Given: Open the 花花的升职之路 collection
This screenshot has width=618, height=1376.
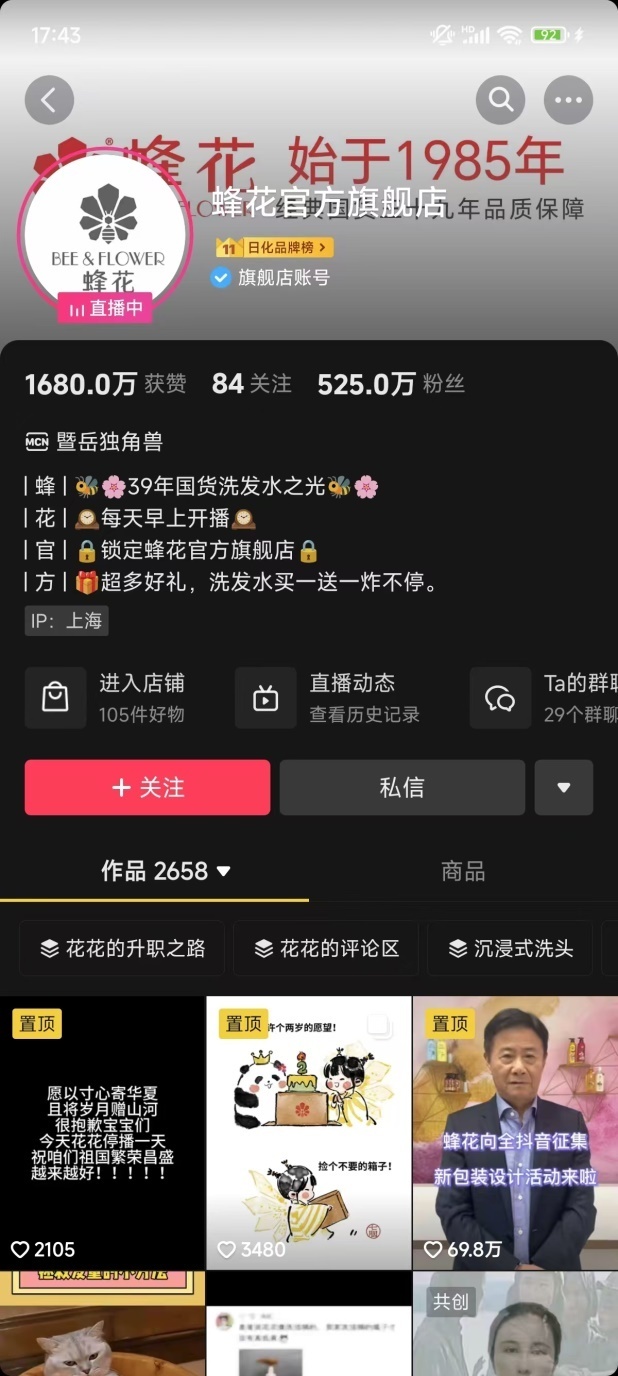Looking at the screenshot, I should (122, 948).
